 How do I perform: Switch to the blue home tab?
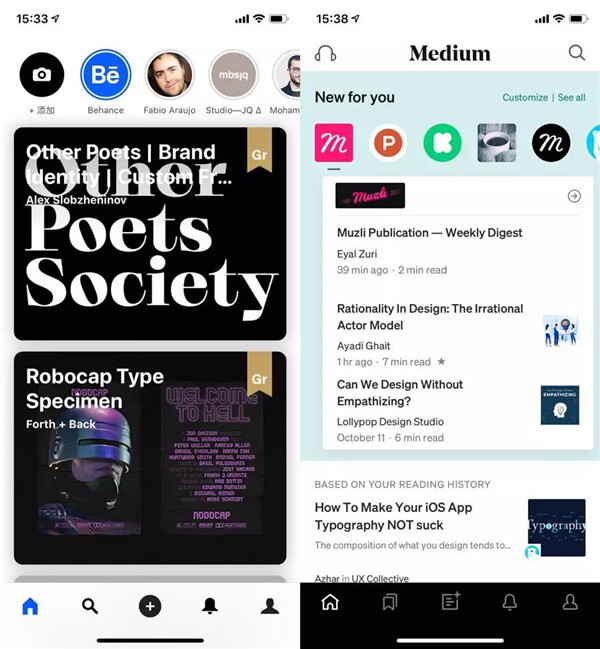click(30, 606)
